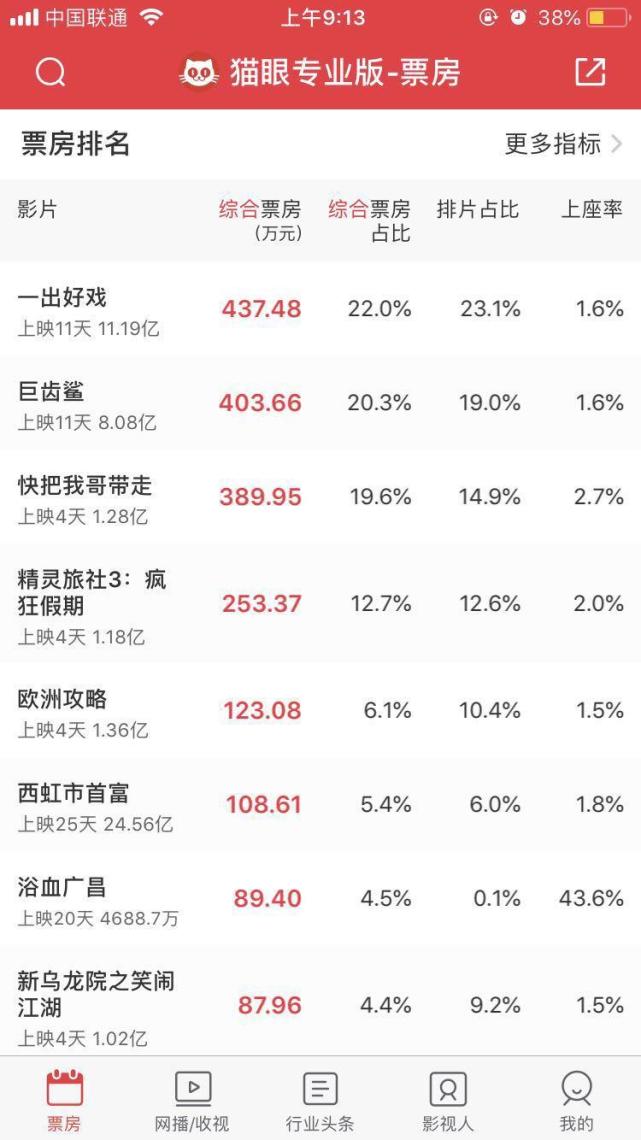Viewport: 641px width, 1140px height.
Task: Switch to the 票房 tab
Action: coord(64,1100)
